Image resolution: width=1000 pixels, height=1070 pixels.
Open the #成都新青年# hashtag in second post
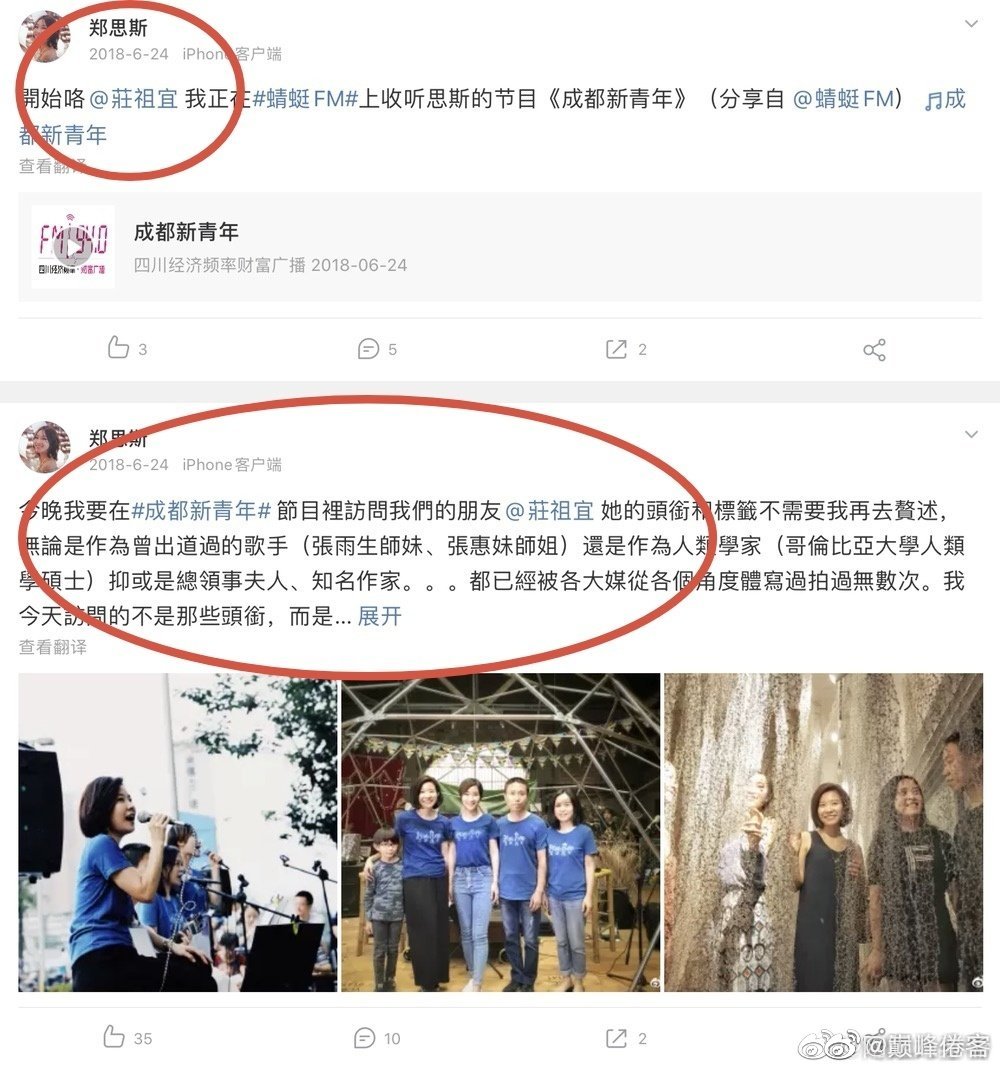pos(201,511)
